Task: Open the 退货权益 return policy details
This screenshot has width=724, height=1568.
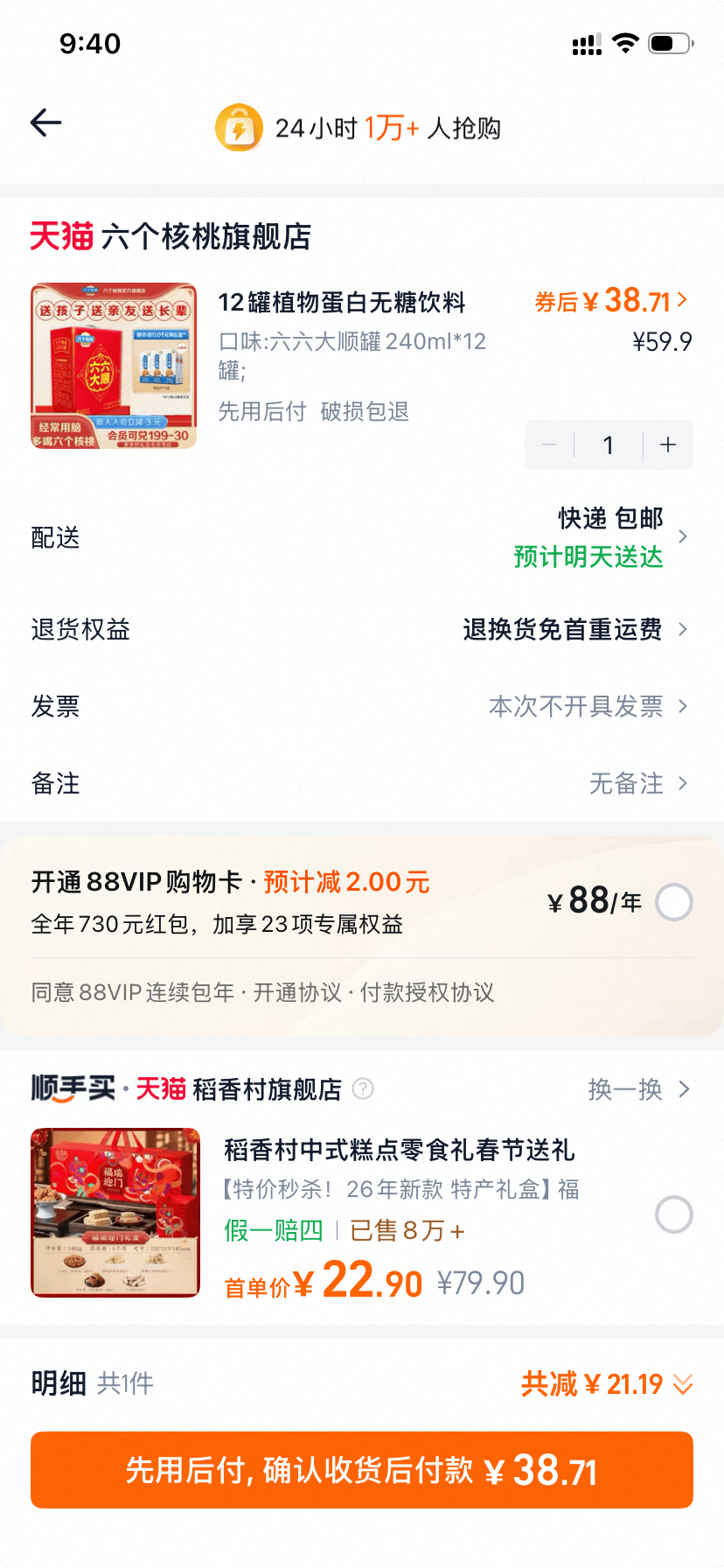Action: 686,629
